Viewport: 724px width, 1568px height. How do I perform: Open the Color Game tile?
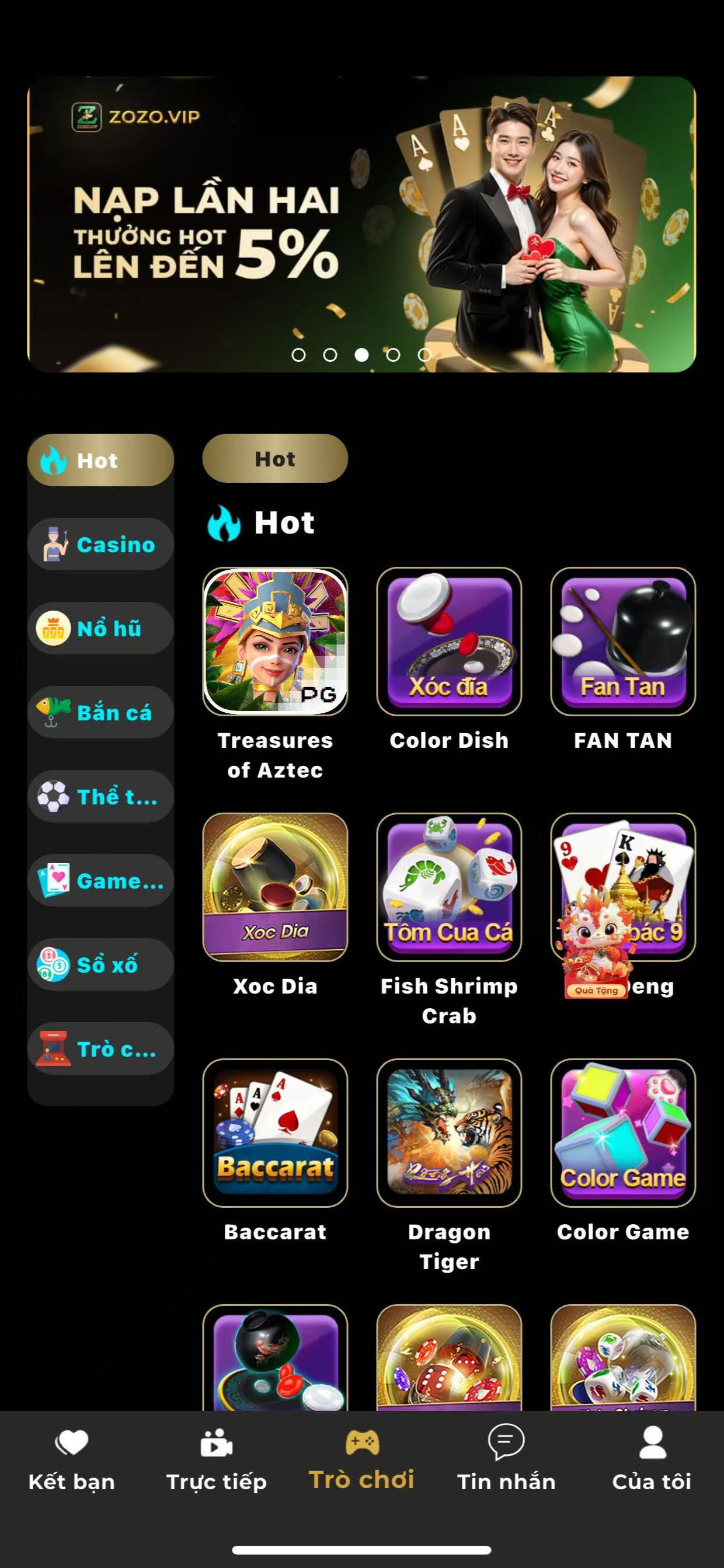(622, 1133)
